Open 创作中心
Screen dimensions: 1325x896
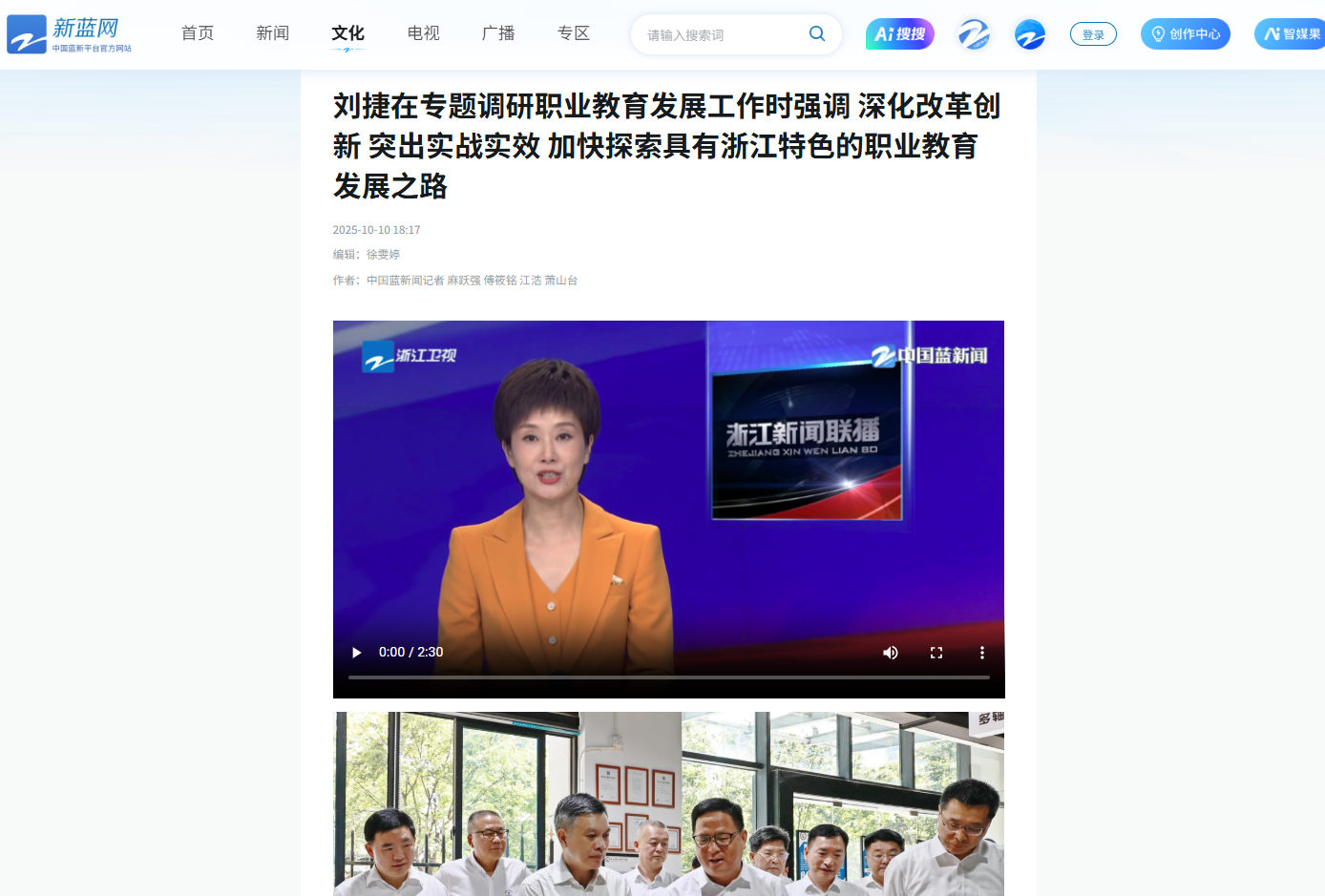(x=1185, y=34)
